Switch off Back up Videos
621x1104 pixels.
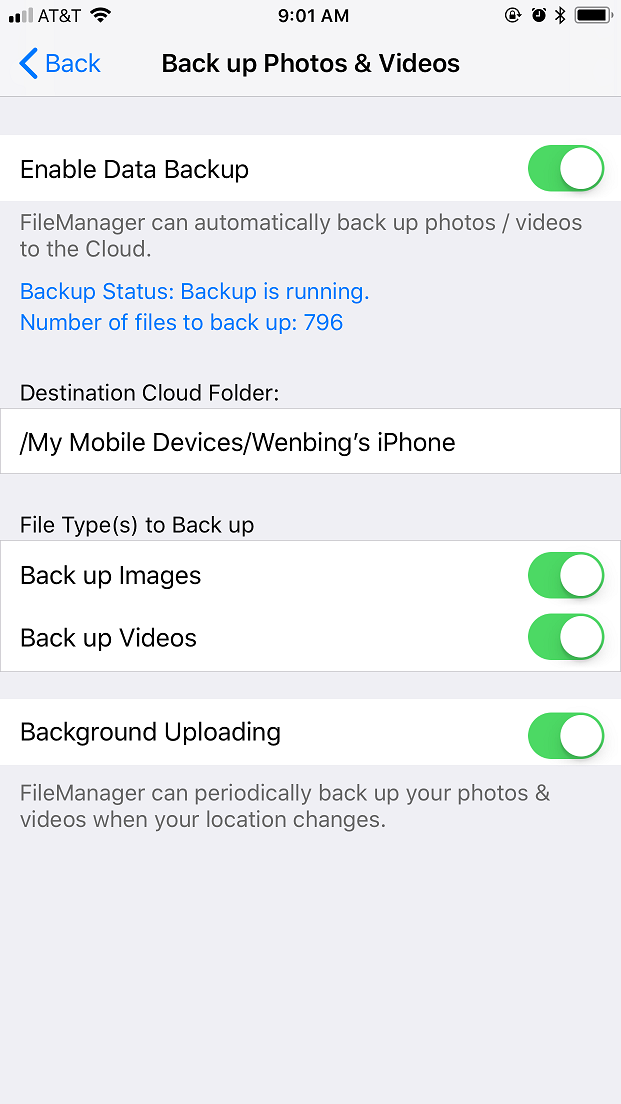click(565, 638)
